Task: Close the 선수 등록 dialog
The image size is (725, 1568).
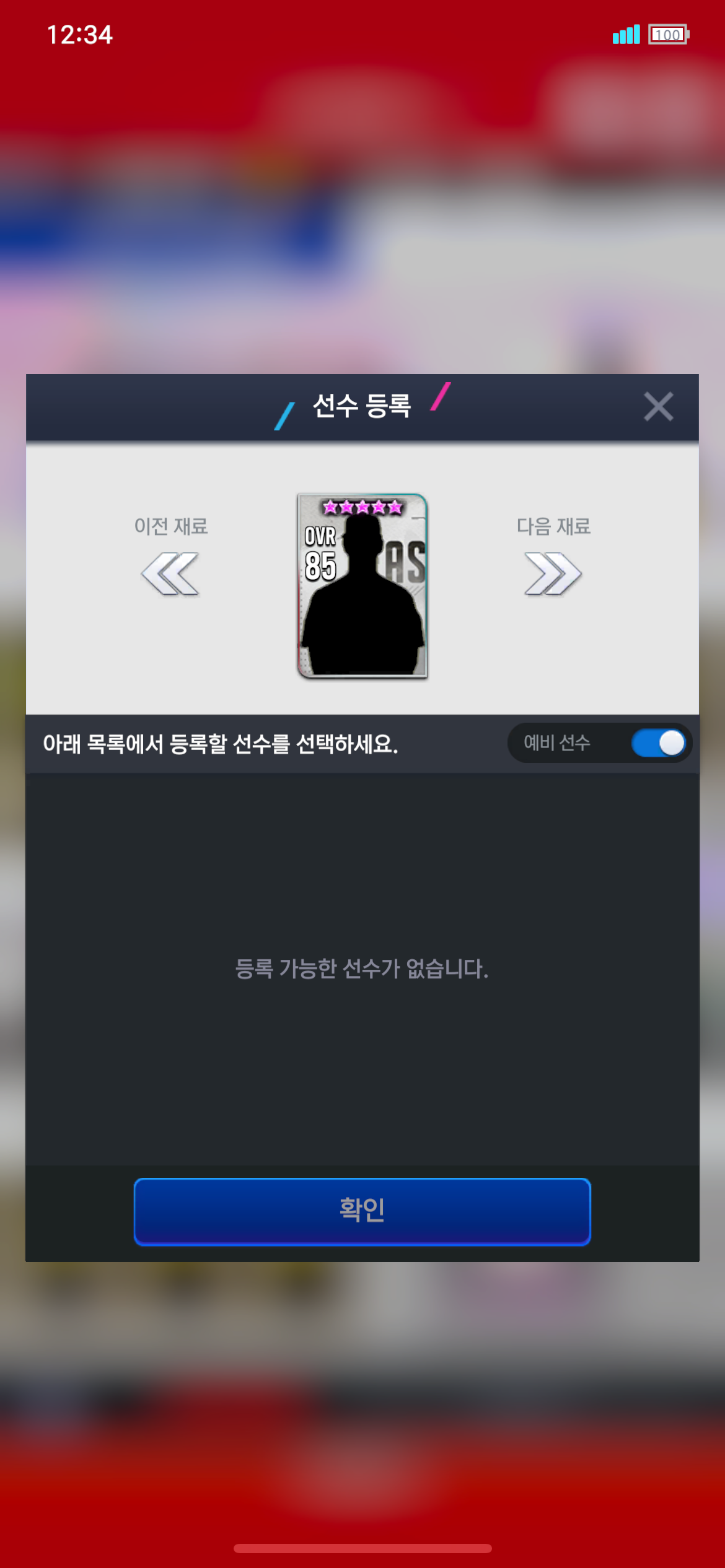Action: (658, 407)
